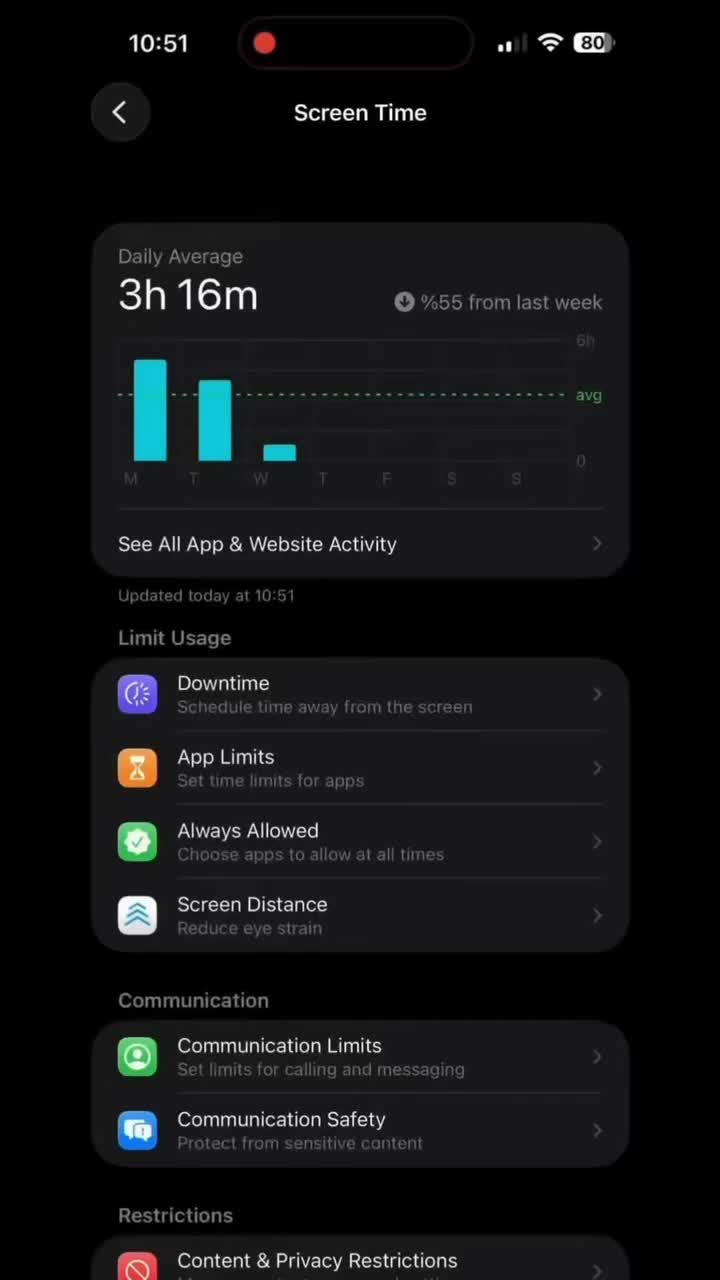Open Content & Privacy Restrictions
Screen dimensions: 720x1280
360,1261
